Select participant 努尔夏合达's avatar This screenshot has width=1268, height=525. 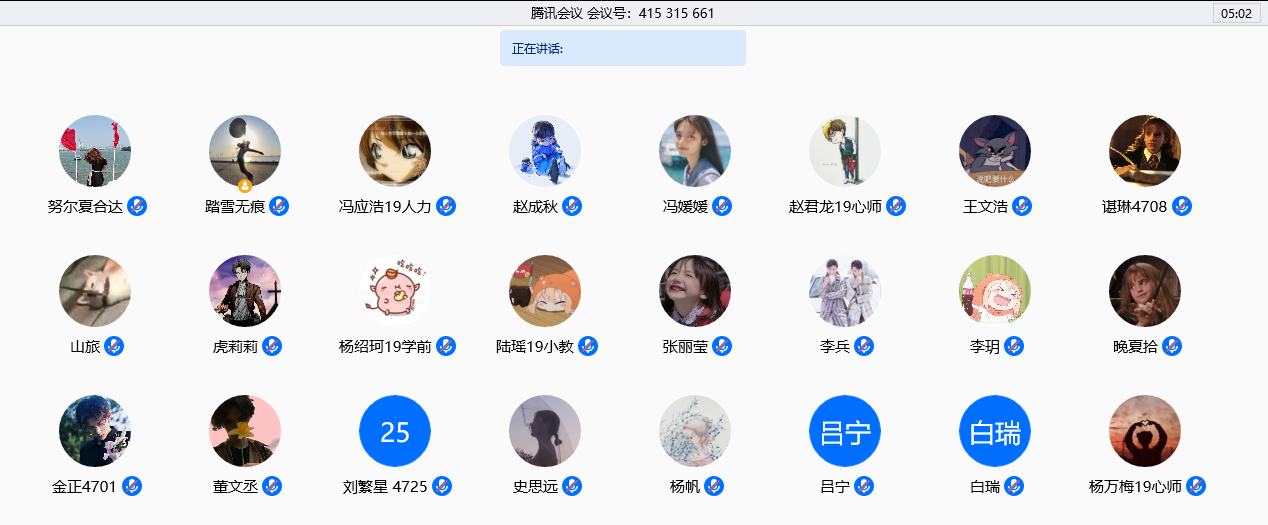coord(95,151)
